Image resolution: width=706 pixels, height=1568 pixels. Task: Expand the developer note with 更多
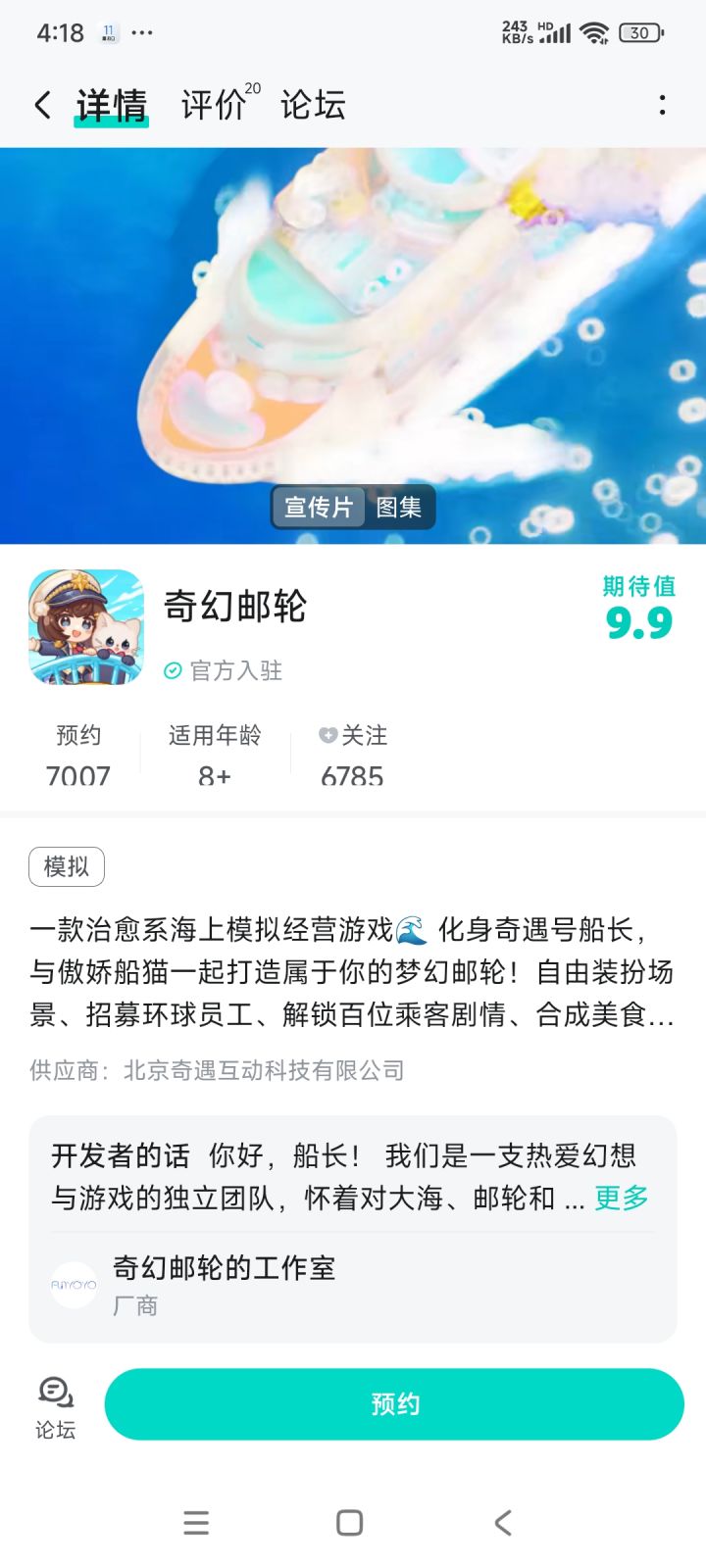point(619,1198)
